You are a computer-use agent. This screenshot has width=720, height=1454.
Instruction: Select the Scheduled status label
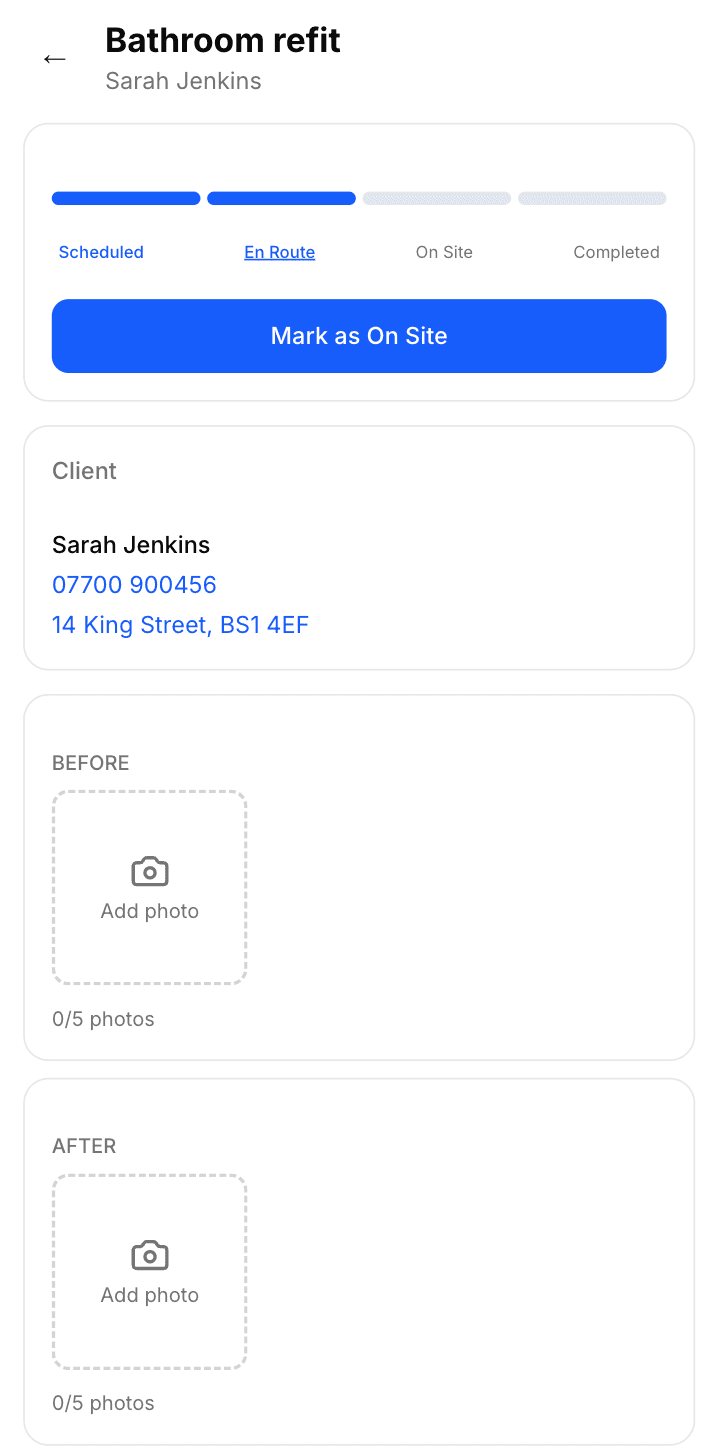click(101, 252)
